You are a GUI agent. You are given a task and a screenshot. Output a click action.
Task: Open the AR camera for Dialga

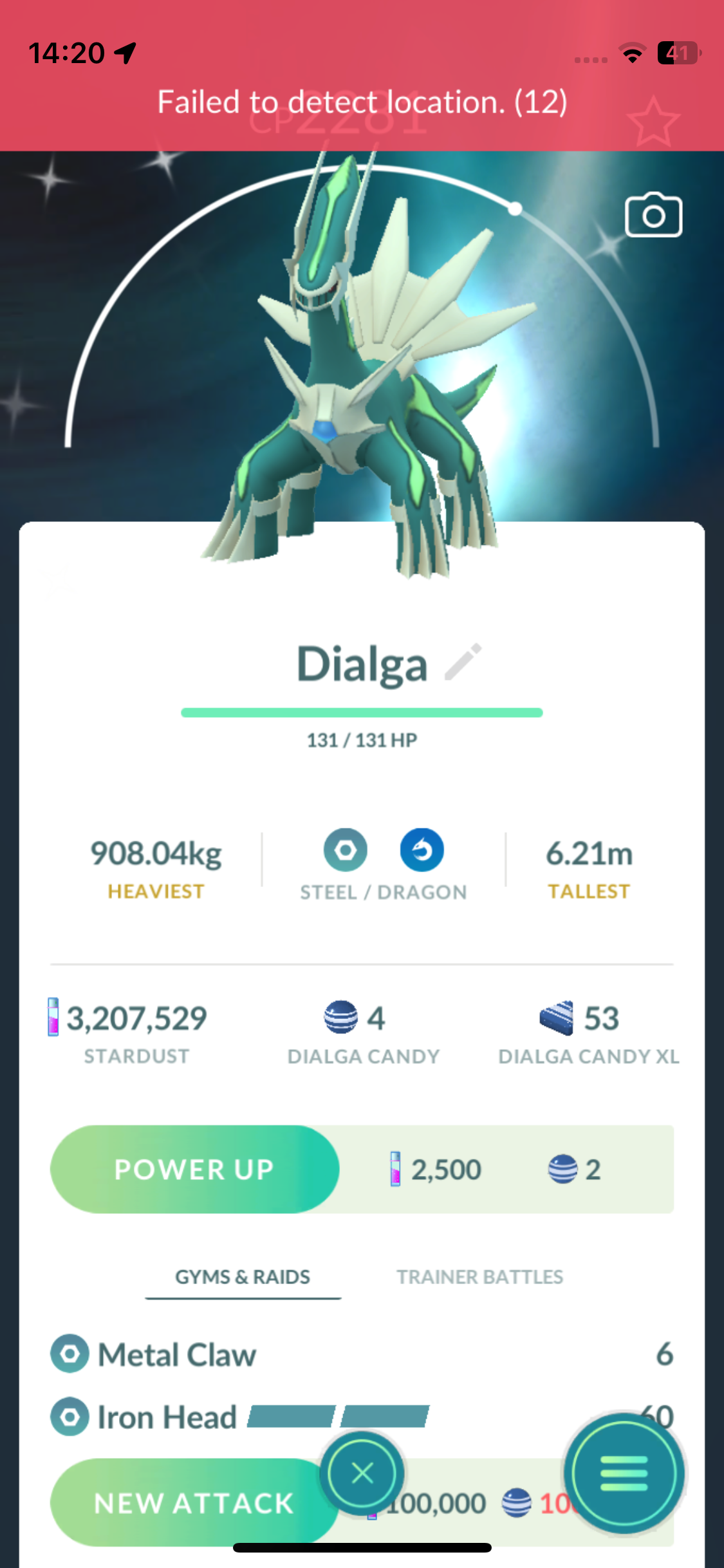653,216
